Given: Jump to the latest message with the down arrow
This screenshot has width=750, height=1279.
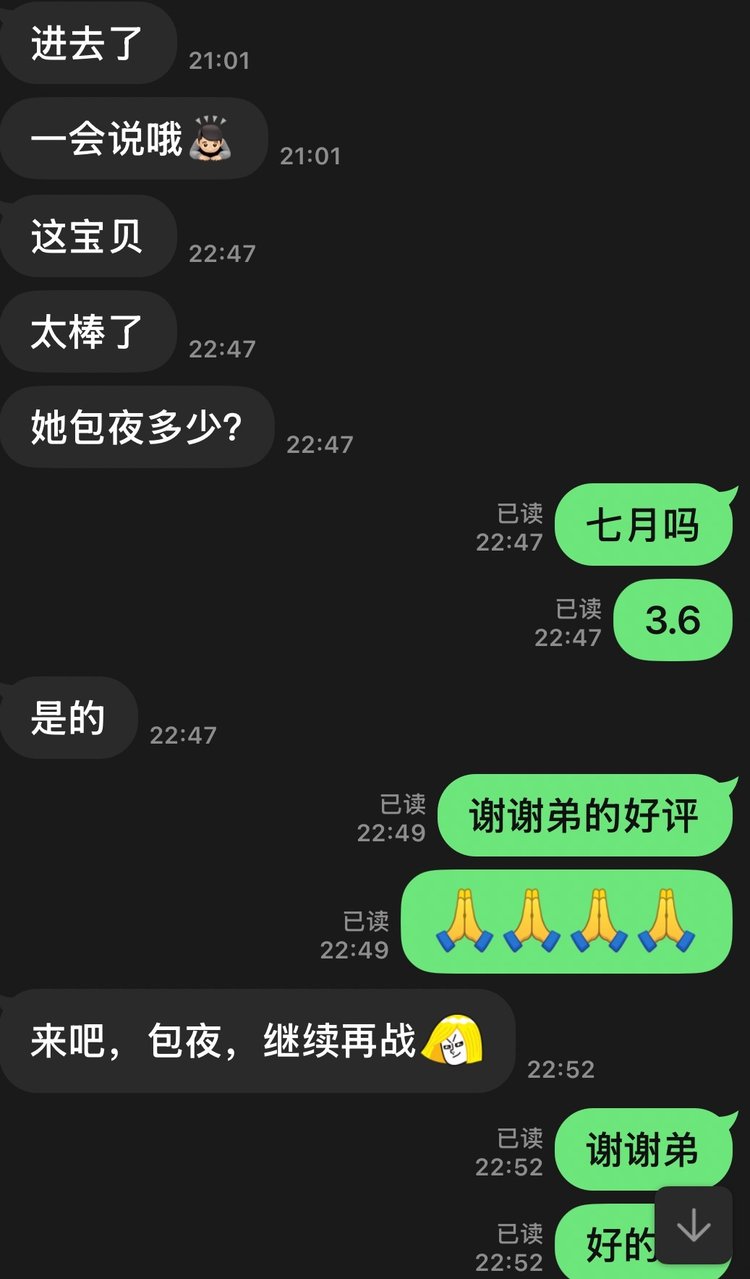Looking at the screenshot, I should pyautogui.click(x=693, y=1226).
